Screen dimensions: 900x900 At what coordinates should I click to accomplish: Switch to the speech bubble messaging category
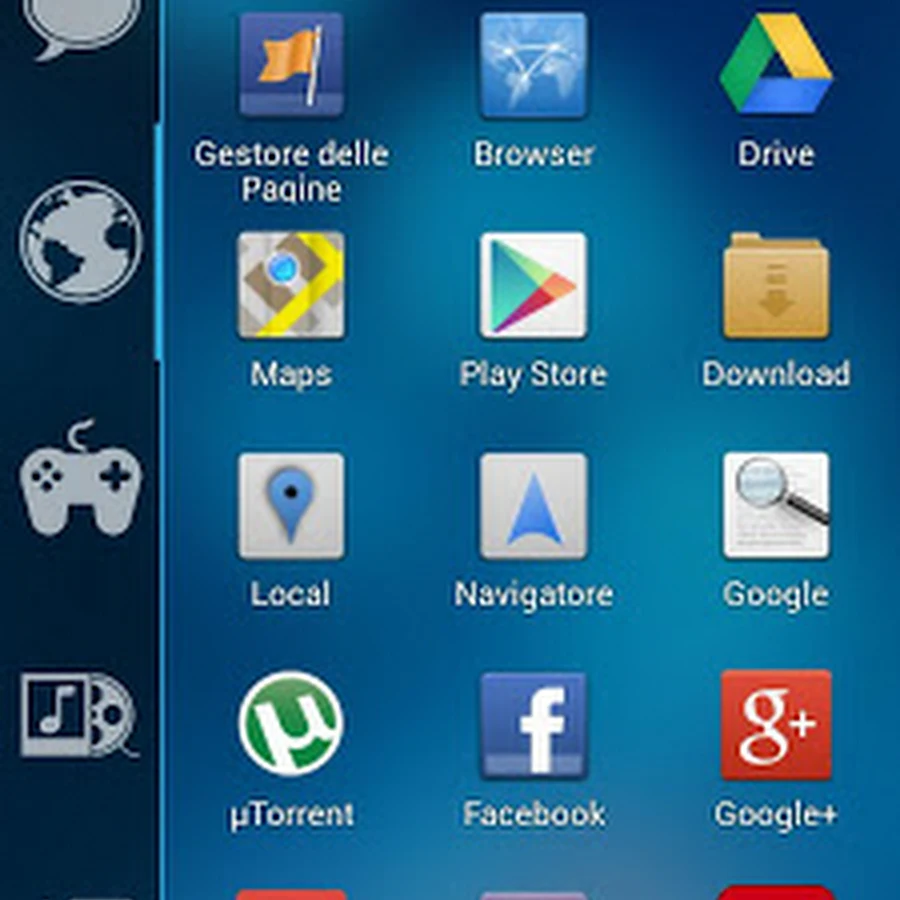coord(80,25)
